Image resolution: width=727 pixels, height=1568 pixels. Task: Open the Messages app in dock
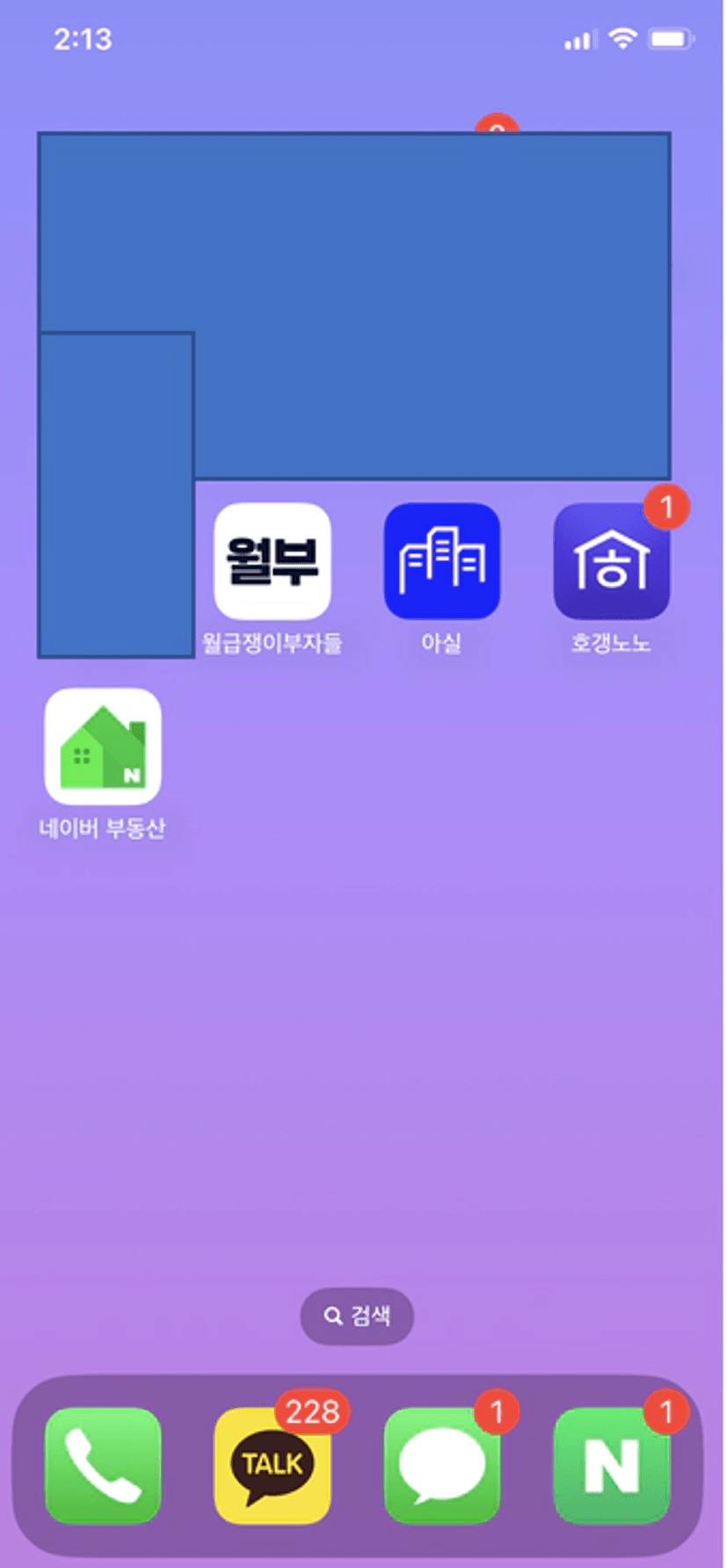click(441, 1465)
